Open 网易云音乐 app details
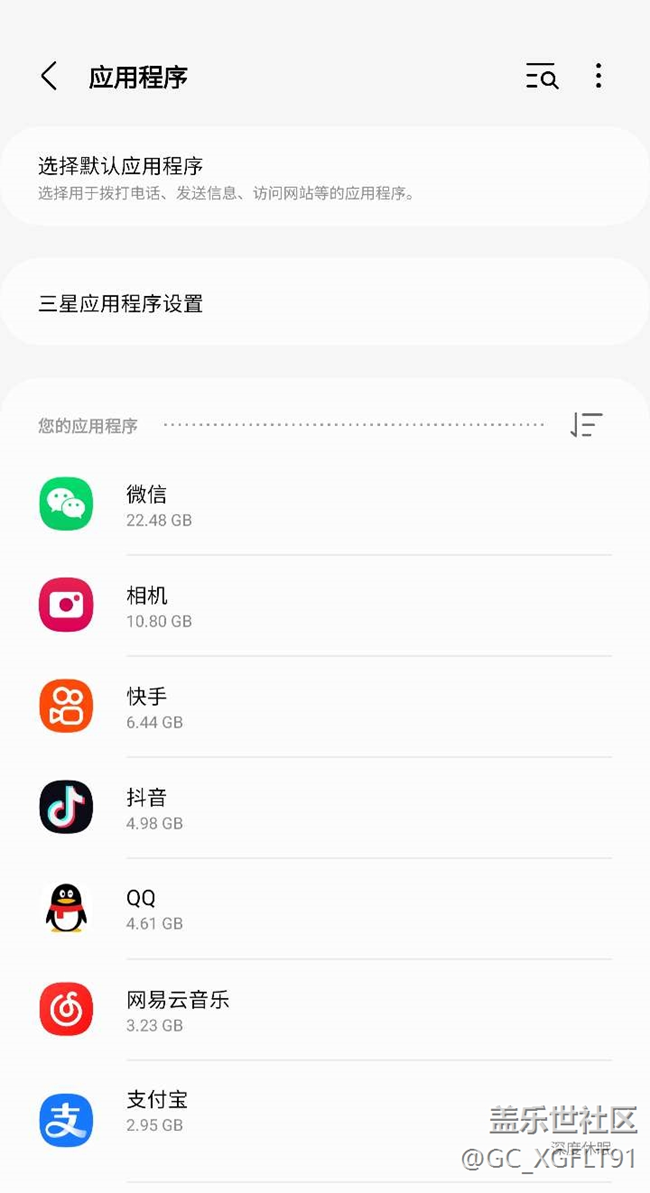Image resolution: width=650 pixels, height=1193 pixels. [325, 1010]
